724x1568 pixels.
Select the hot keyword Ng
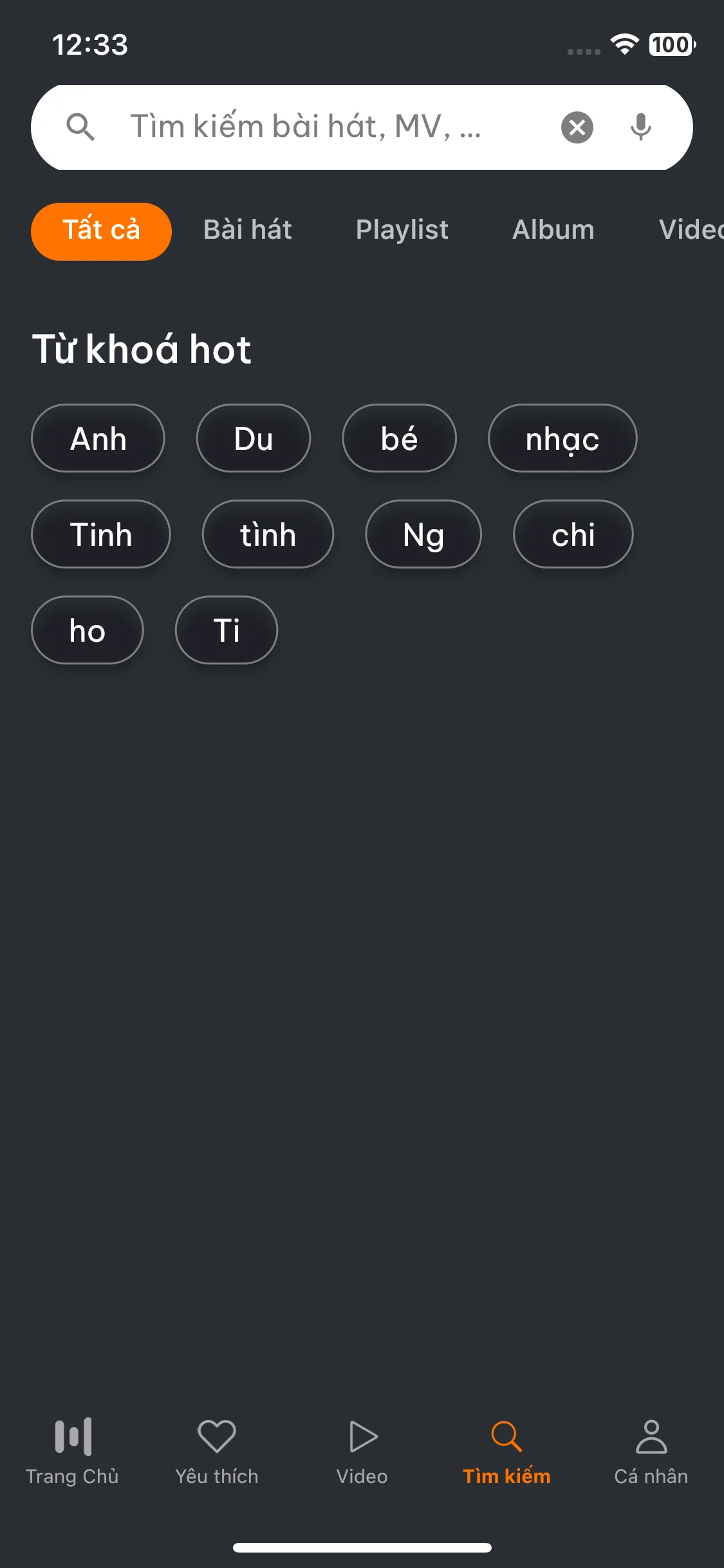click(x=423, y=534)
